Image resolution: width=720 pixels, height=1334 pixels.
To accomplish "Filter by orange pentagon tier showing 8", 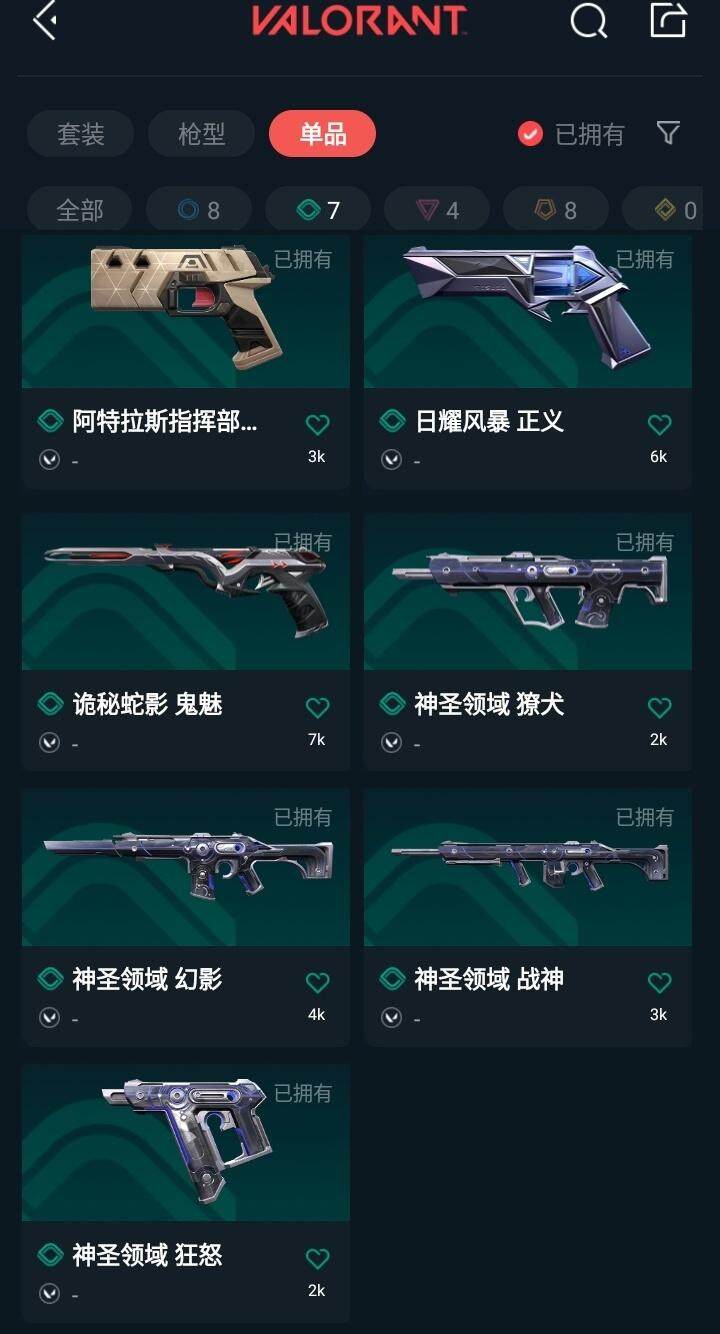I will (556, 211).
